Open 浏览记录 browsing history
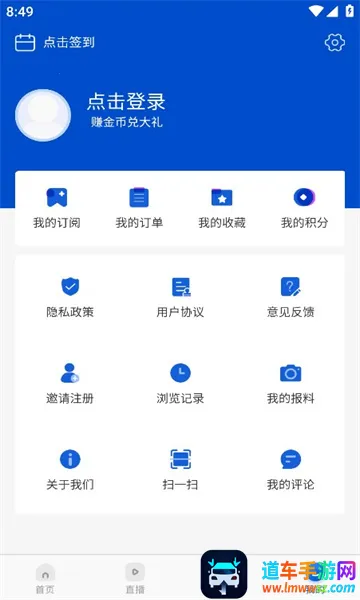The width and height of the screenshot is (360, 600). pos(180,383)
